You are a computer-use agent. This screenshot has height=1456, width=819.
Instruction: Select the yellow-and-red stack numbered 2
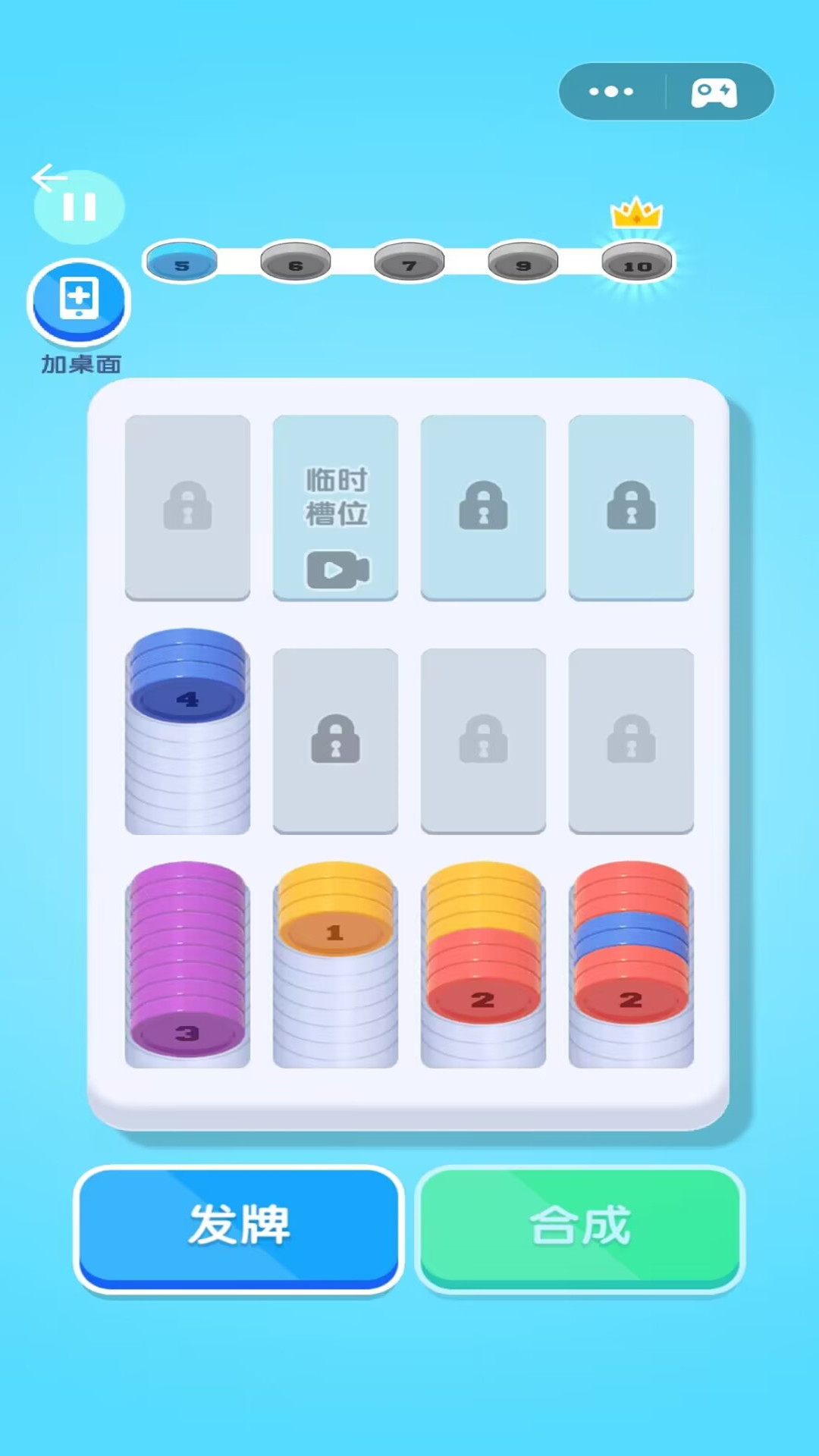[x=483, y=963]
